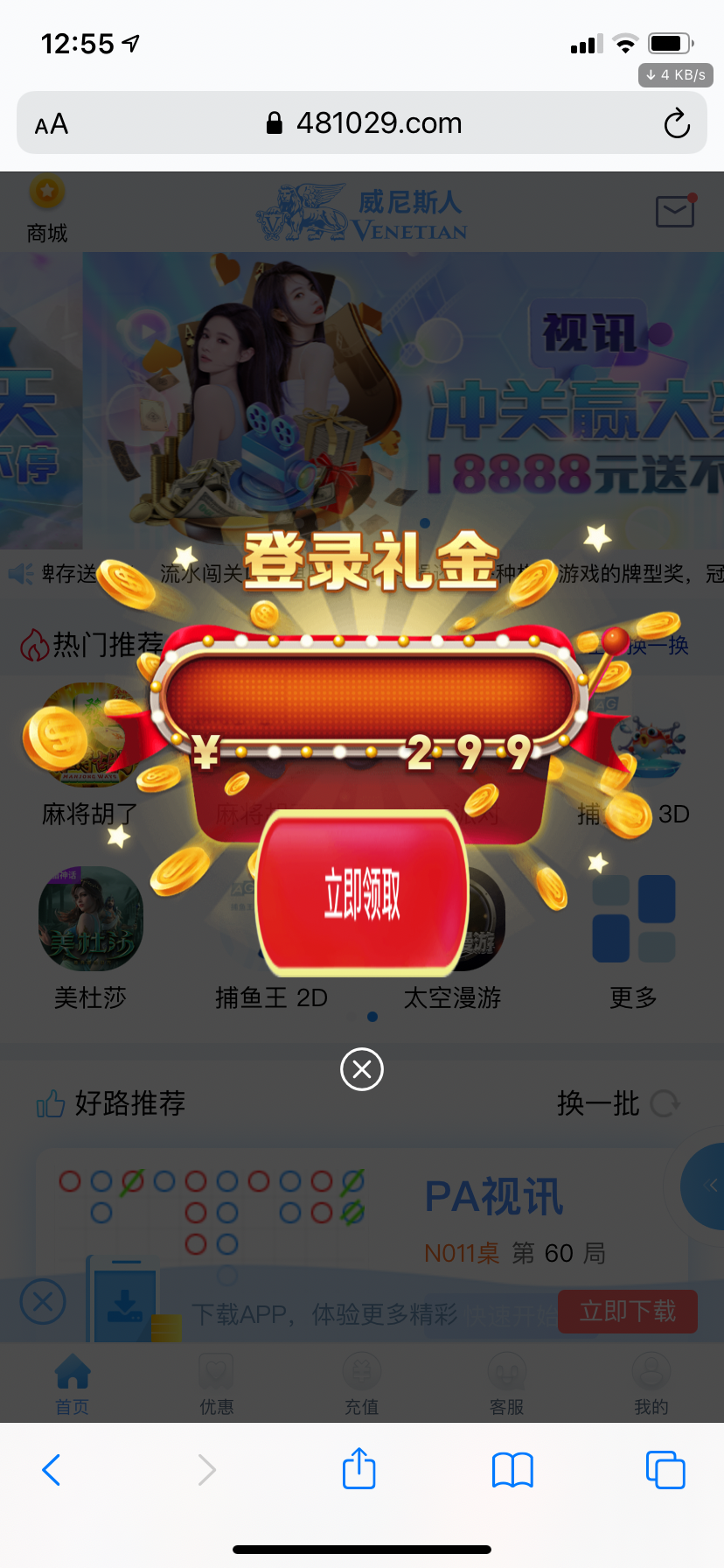Show all open Safari tabs
The image size is (724, 1568).
click(x=665, y=1470)
